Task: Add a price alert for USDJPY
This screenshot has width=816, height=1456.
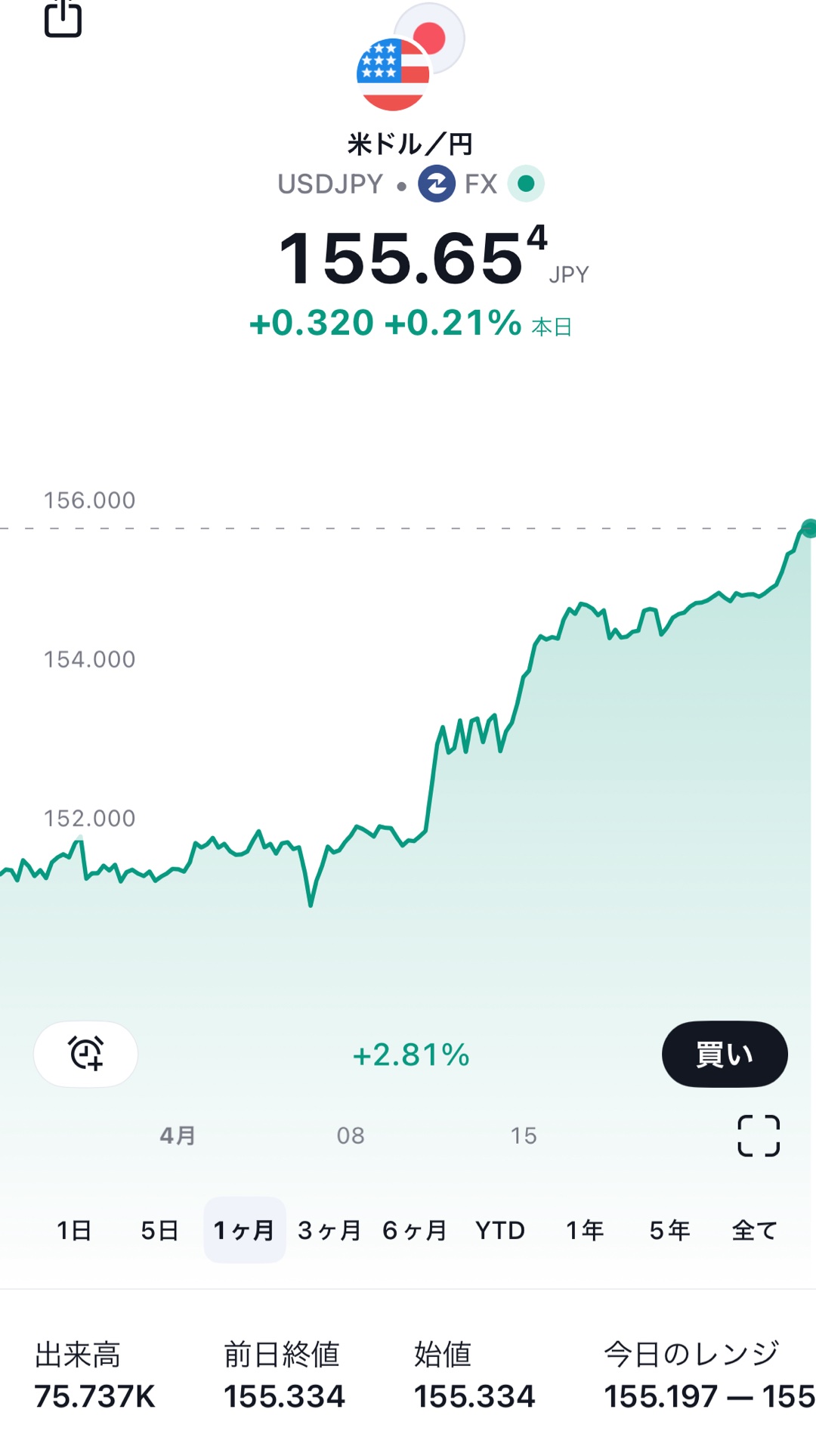Action: [x=86, y=1054]
